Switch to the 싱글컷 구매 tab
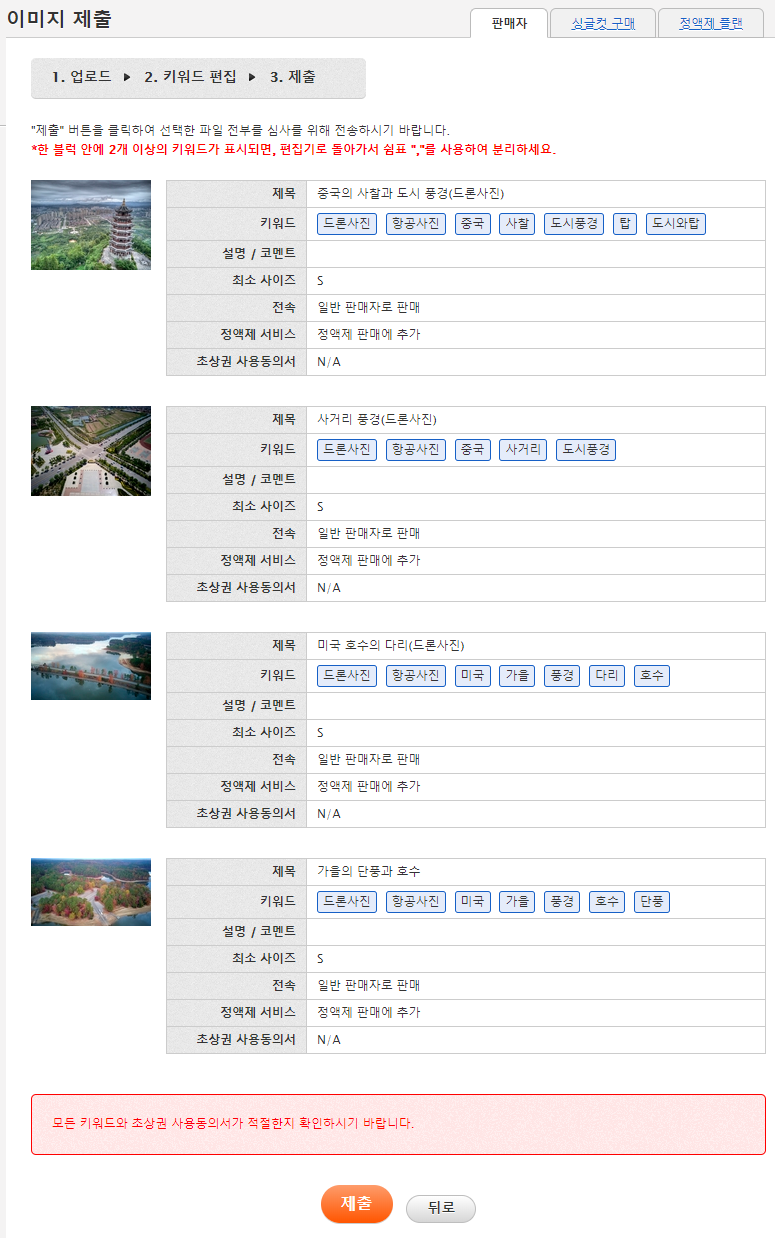775x1238 pixels. [x=602, y=22]
